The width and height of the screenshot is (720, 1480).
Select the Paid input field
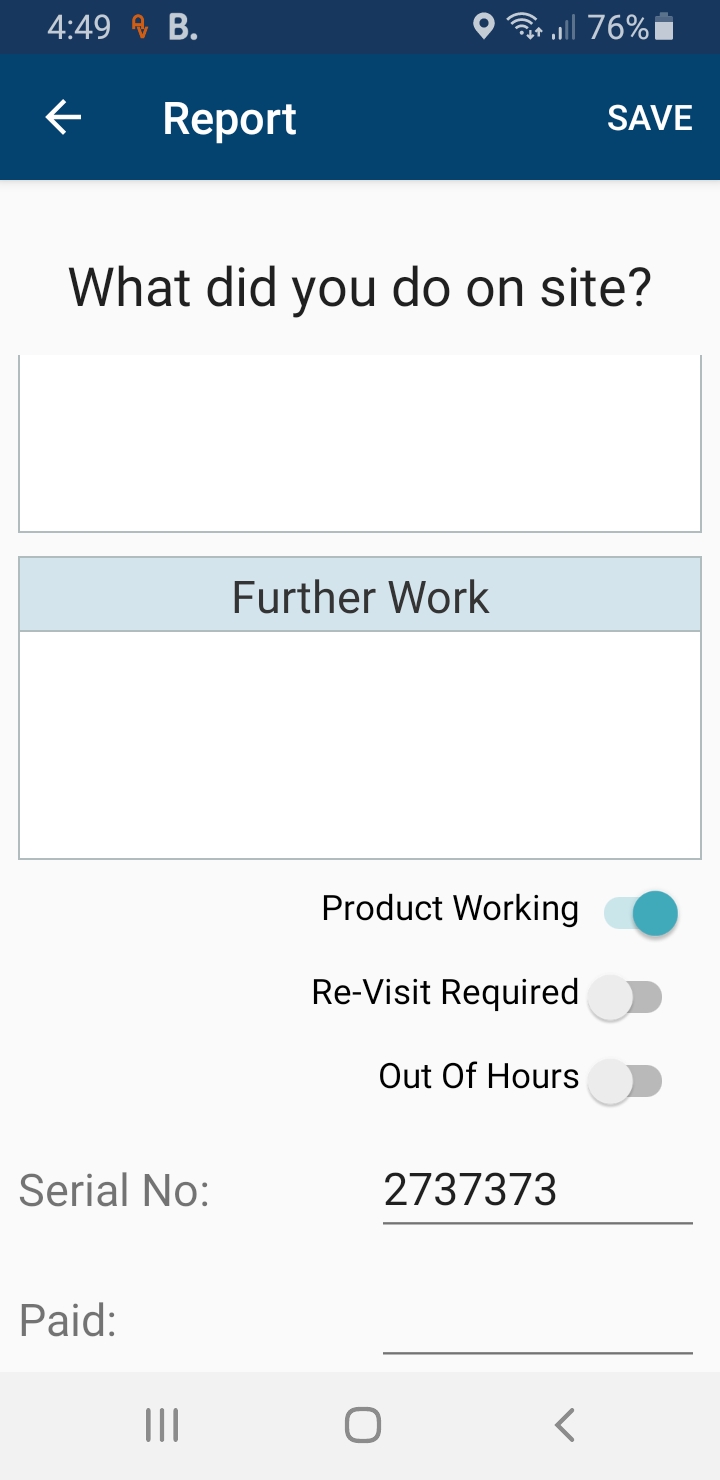(537, 1323)
